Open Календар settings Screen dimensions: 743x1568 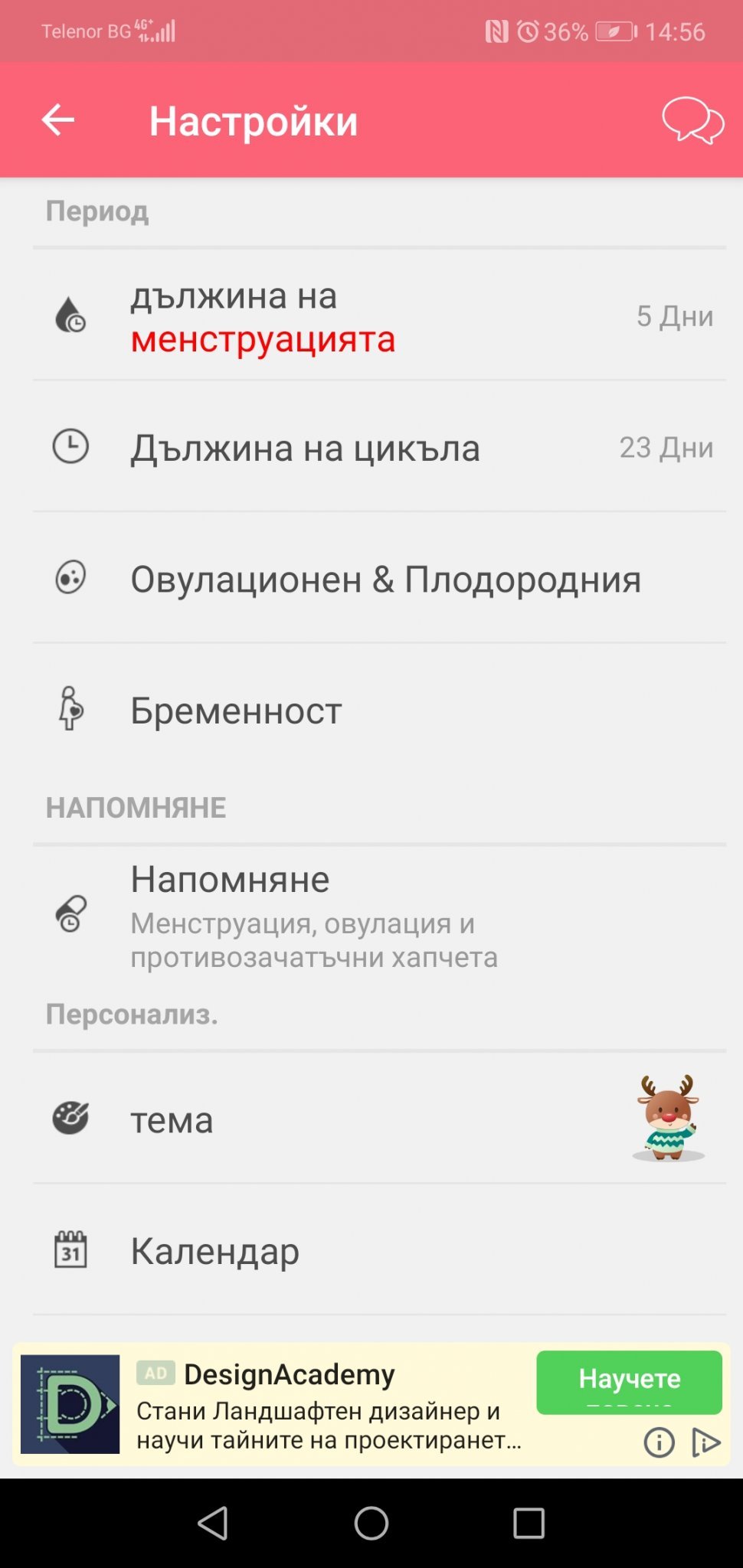[379, 1251]
